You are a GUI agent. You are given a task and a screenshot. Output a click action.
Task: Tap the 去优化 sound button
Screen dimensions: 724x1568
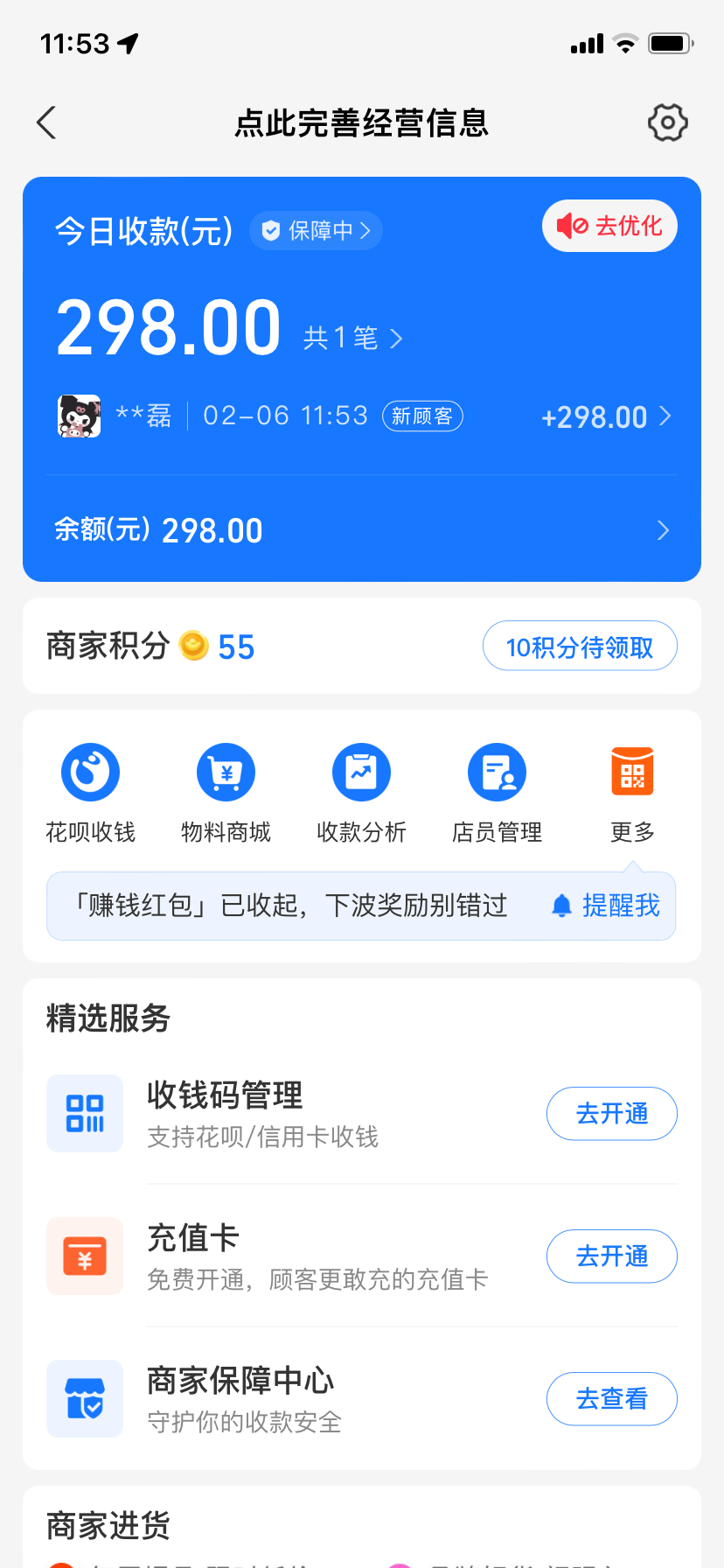pos(609,226)
